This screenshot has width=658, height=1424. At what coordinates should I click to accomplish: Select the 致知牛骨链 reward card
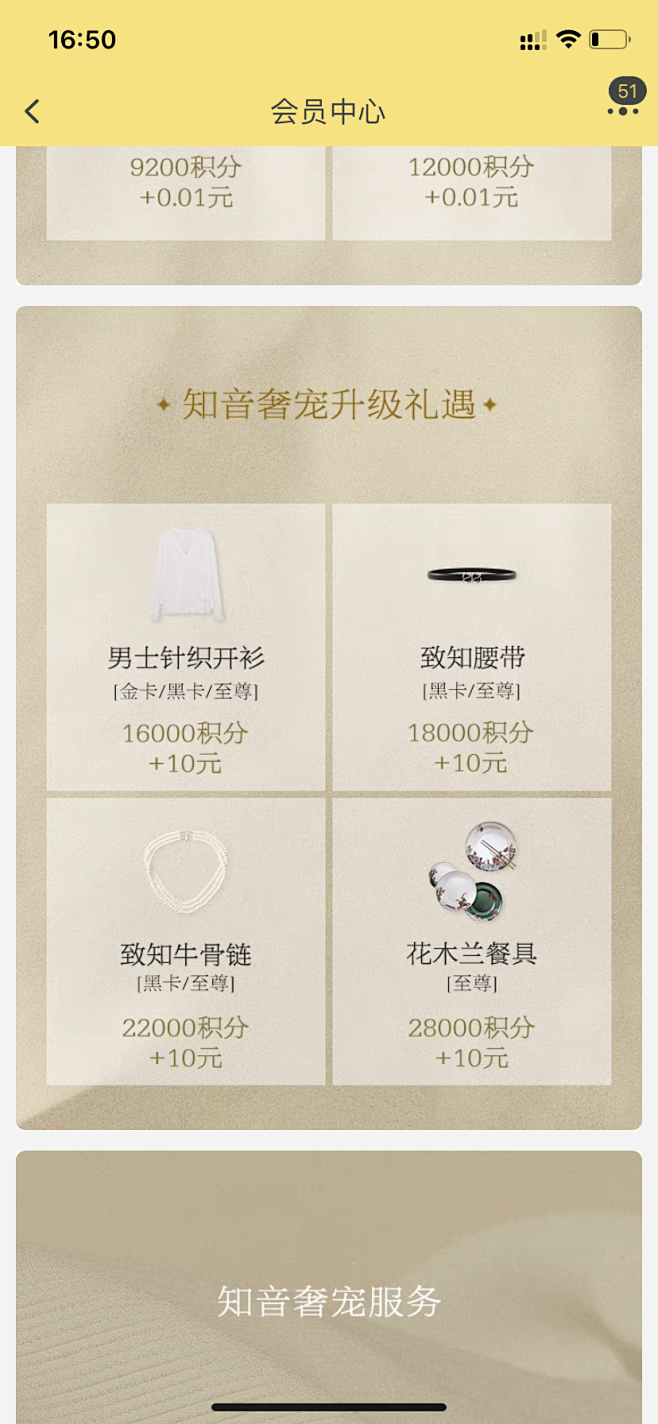(186, 941)
